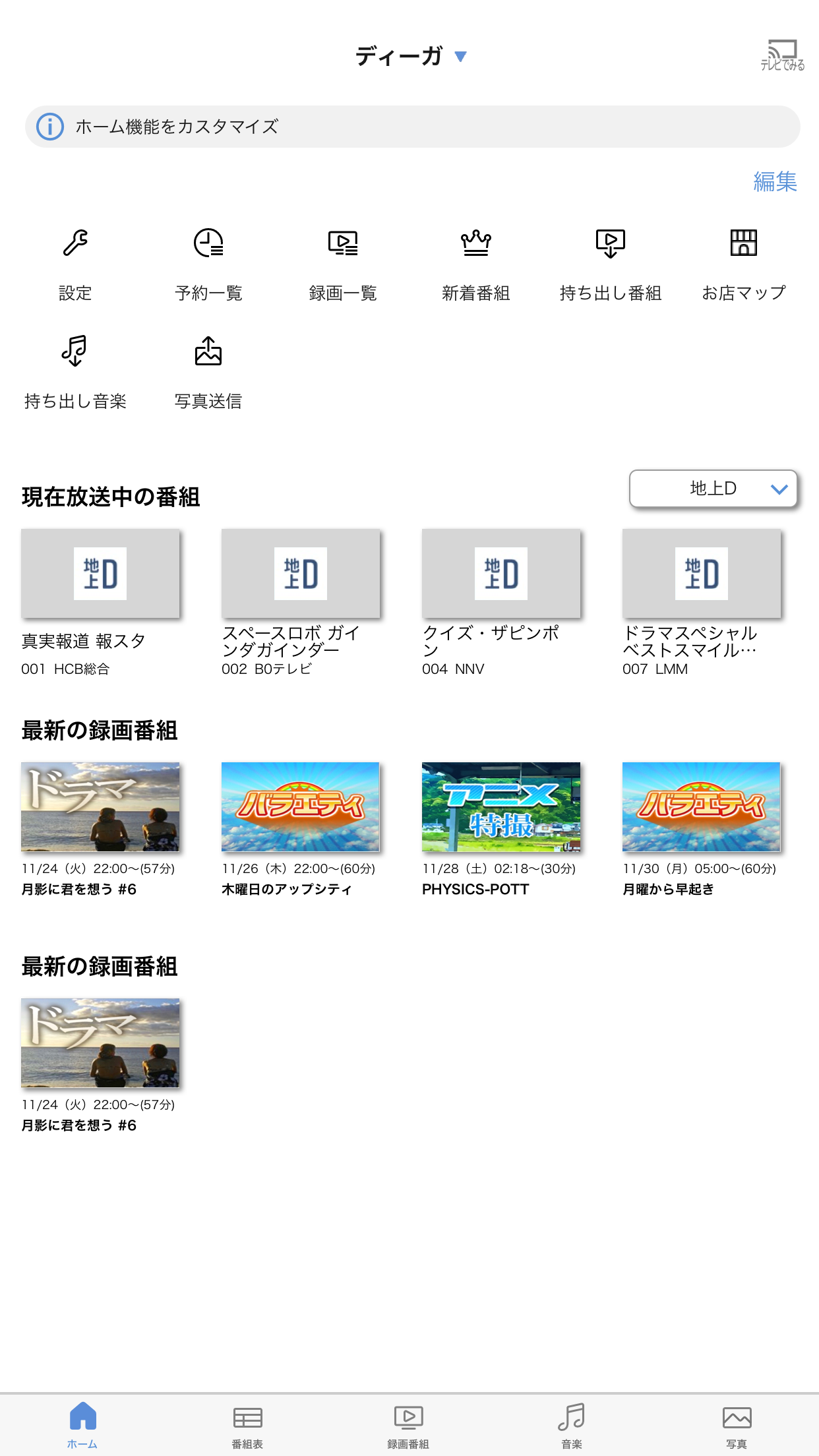Screen dimensions: 819x1456
Task: Switch to the 録画番組 tab
Action: [409, 1418]
